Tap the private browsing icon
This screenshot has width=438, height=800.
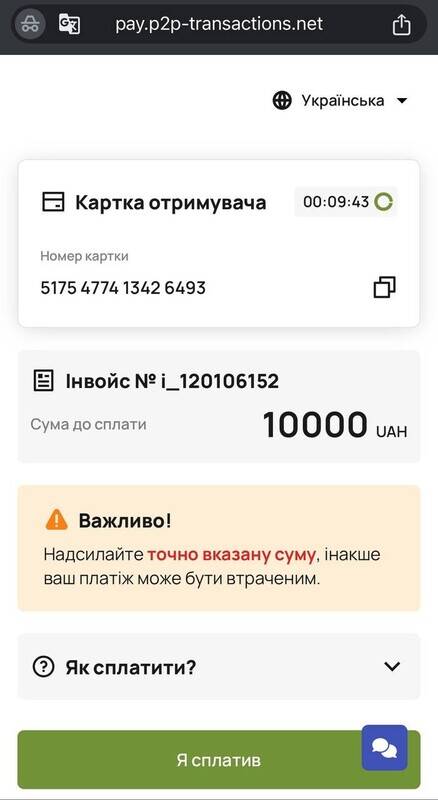(30, 24)
